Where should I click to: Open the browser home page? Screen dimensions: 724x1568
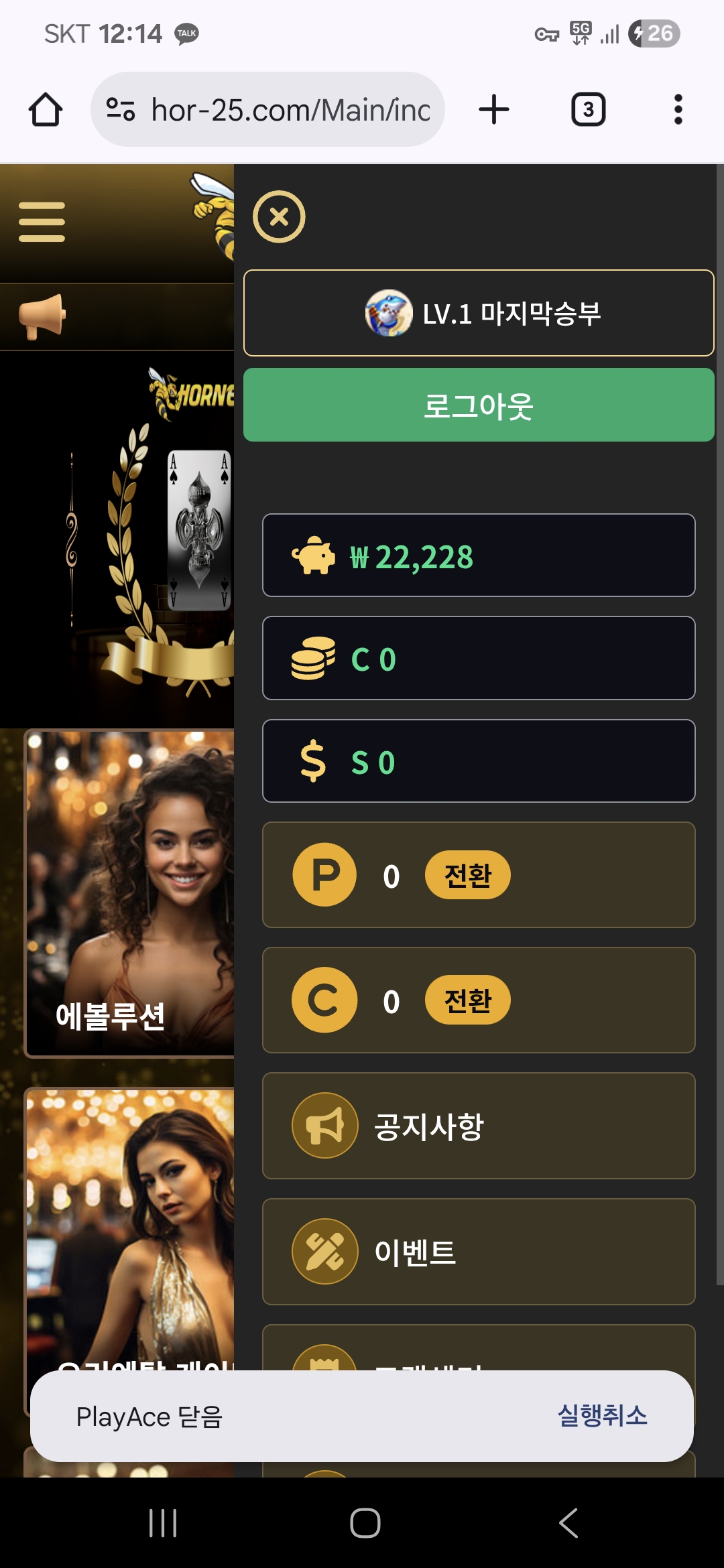tap(46, 109)
